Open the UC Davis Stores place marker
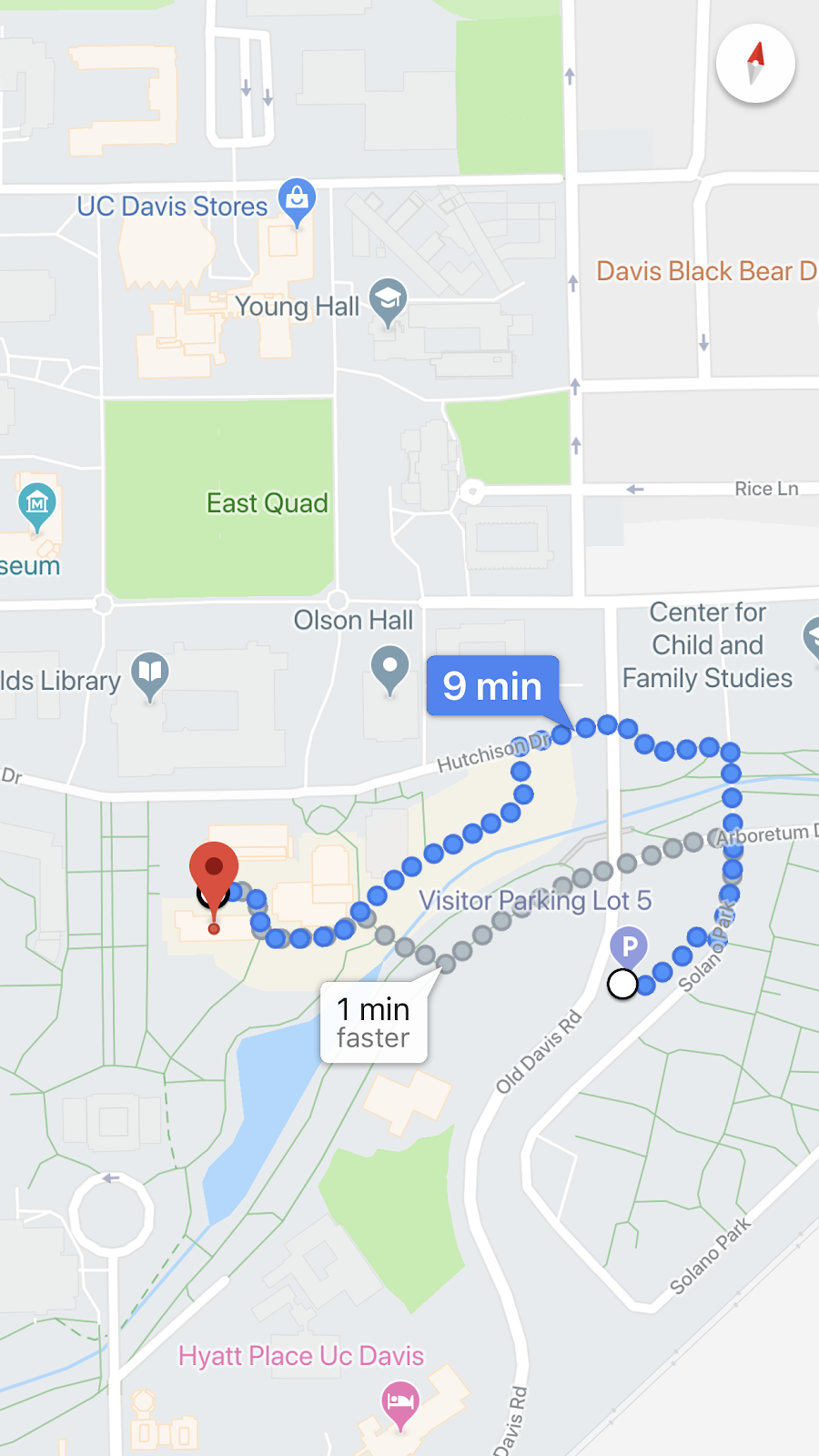Screen dimensions: 819x1456 (297, 199)
